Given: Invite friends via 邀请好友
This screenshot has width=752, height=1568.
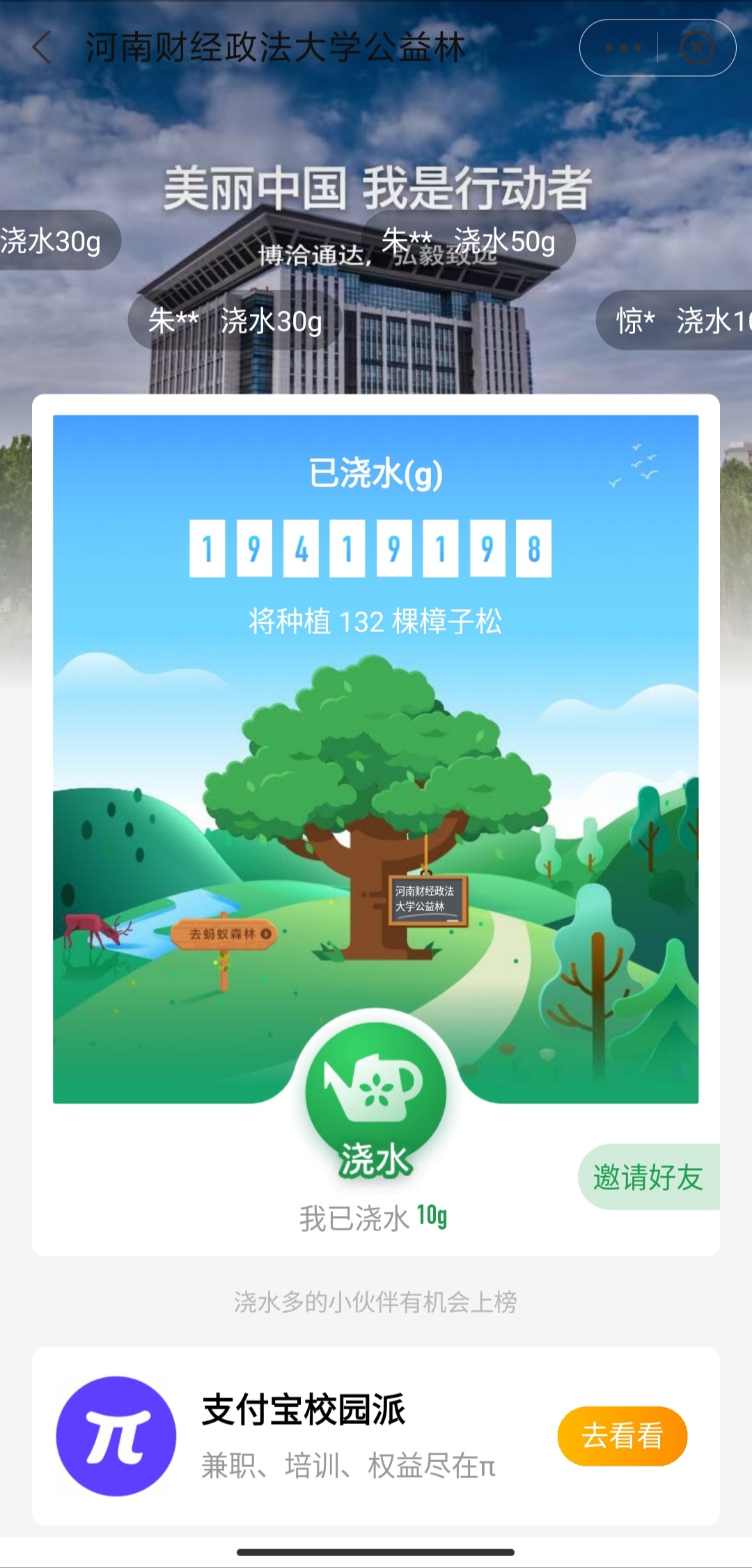Looking at the screenshot, I should (648, 1178).
